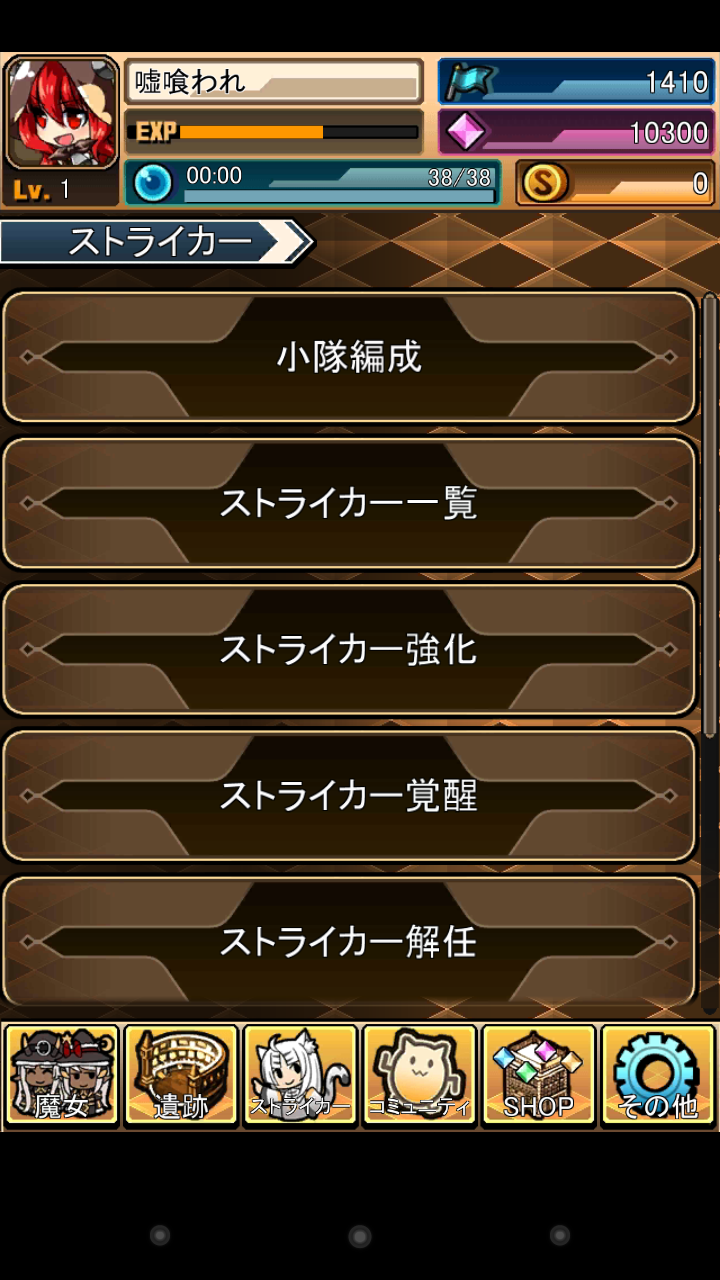The image size is (720, 1280).
Task: Tap the player avatar portrait
Action: [x=60, y=112]
